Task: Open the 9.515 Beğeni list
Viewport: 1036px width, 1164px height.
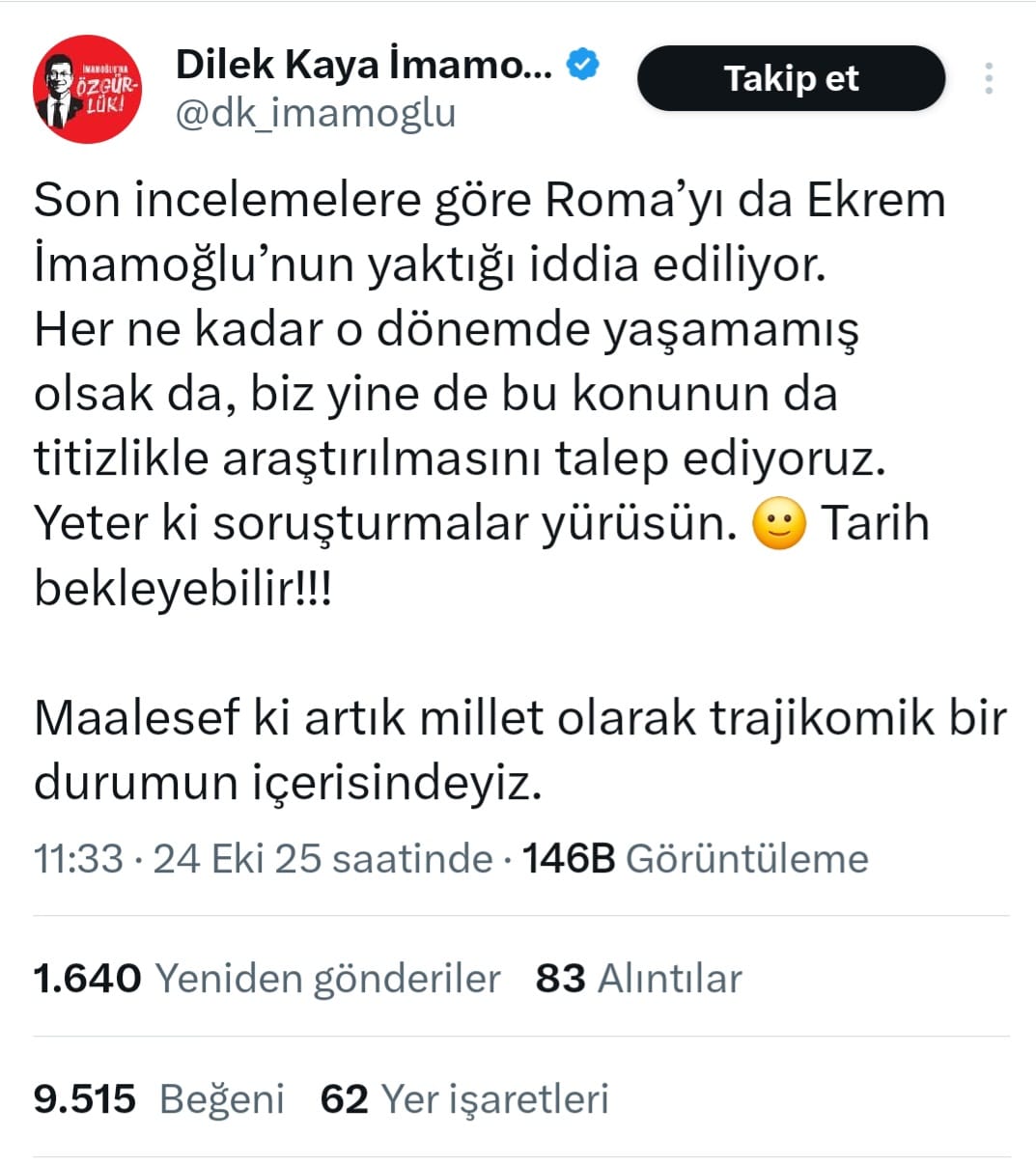Action: click(159, 1098)
